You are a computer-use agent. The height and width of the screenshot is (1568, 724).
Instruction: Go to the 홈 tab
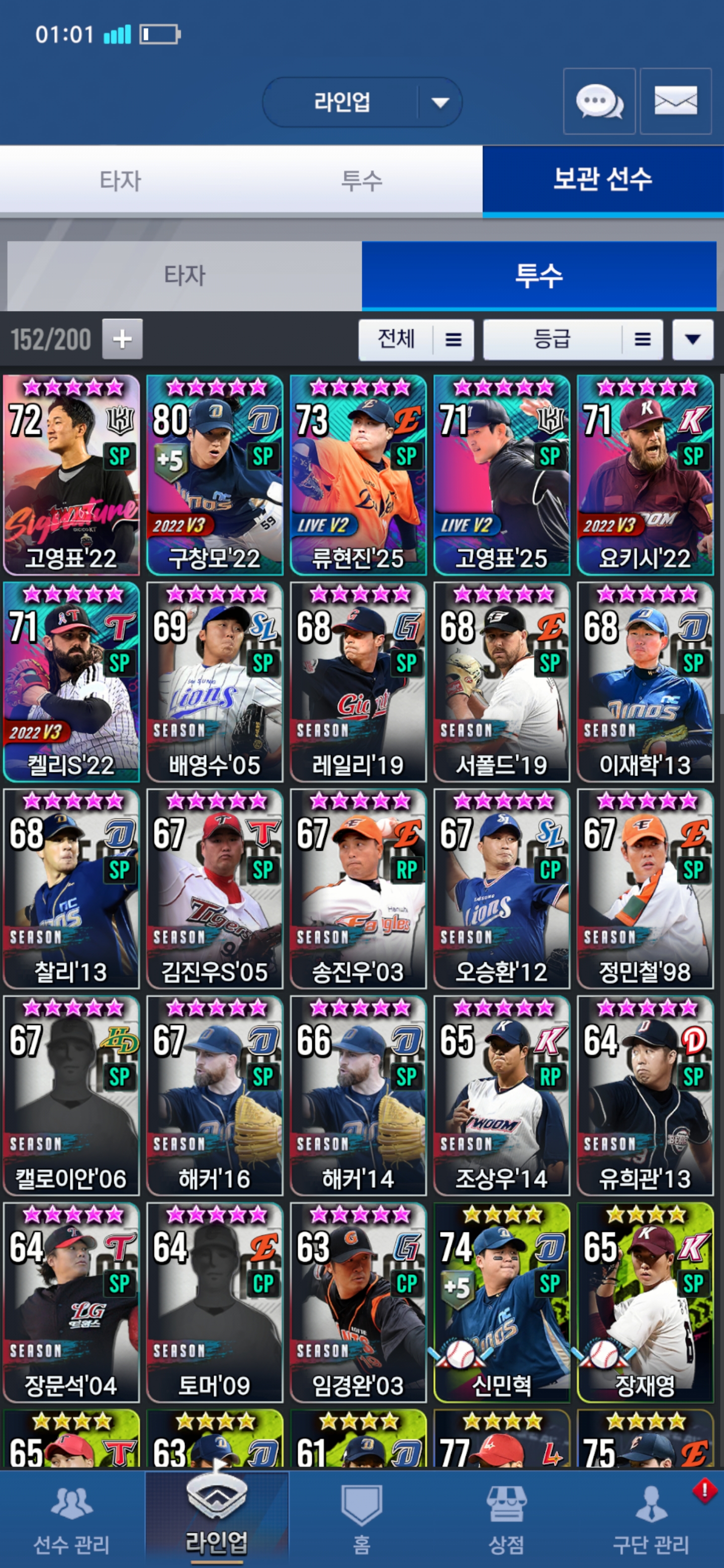(x=361, y=1519)
